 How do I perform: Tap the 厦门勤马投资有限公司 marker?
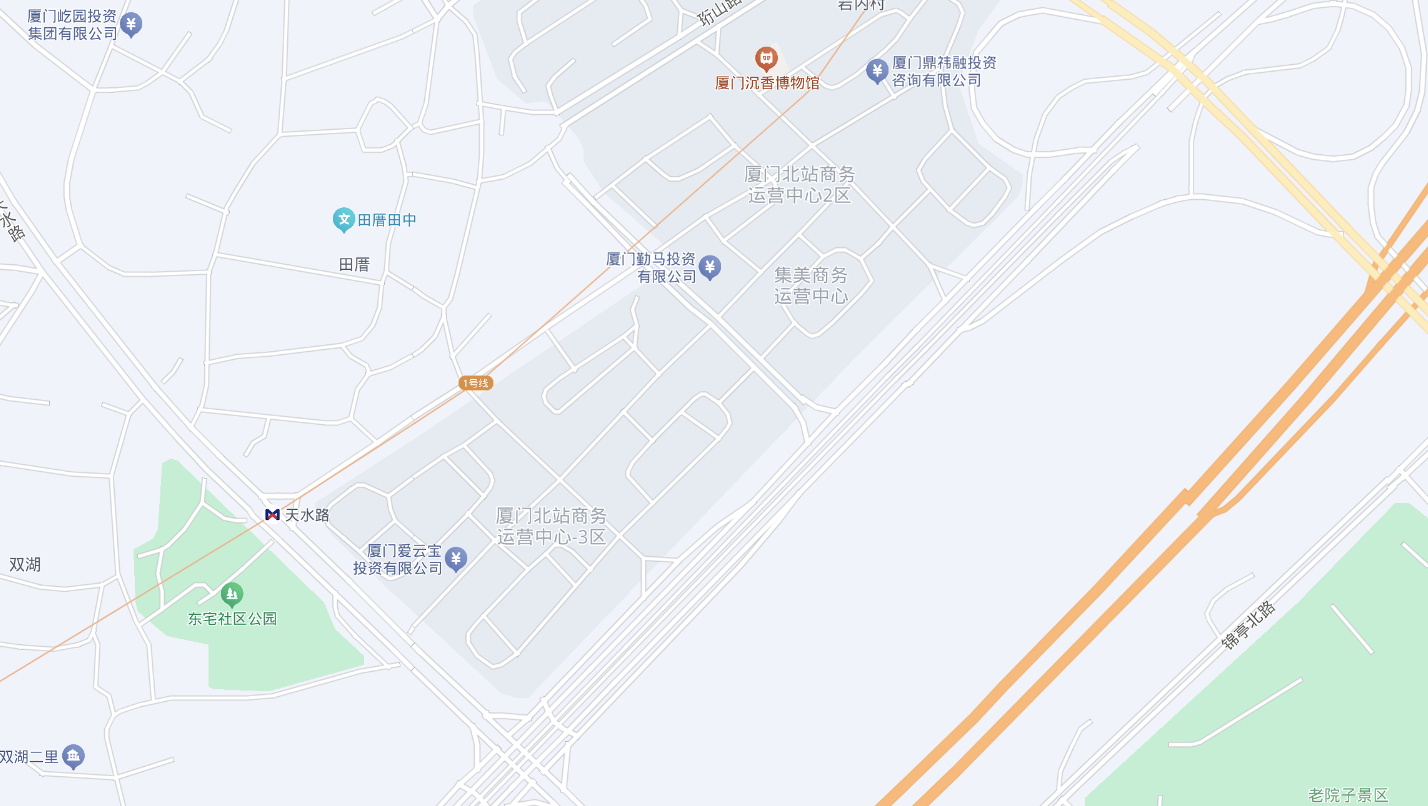[710, 266]
